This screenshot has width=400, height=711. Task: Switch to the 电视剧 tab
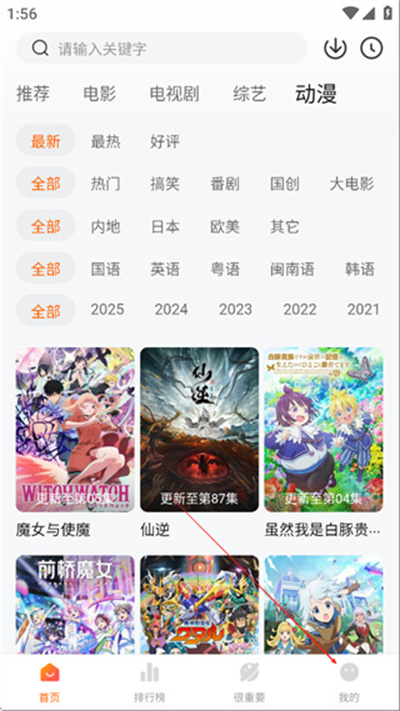tap(175, 94)
